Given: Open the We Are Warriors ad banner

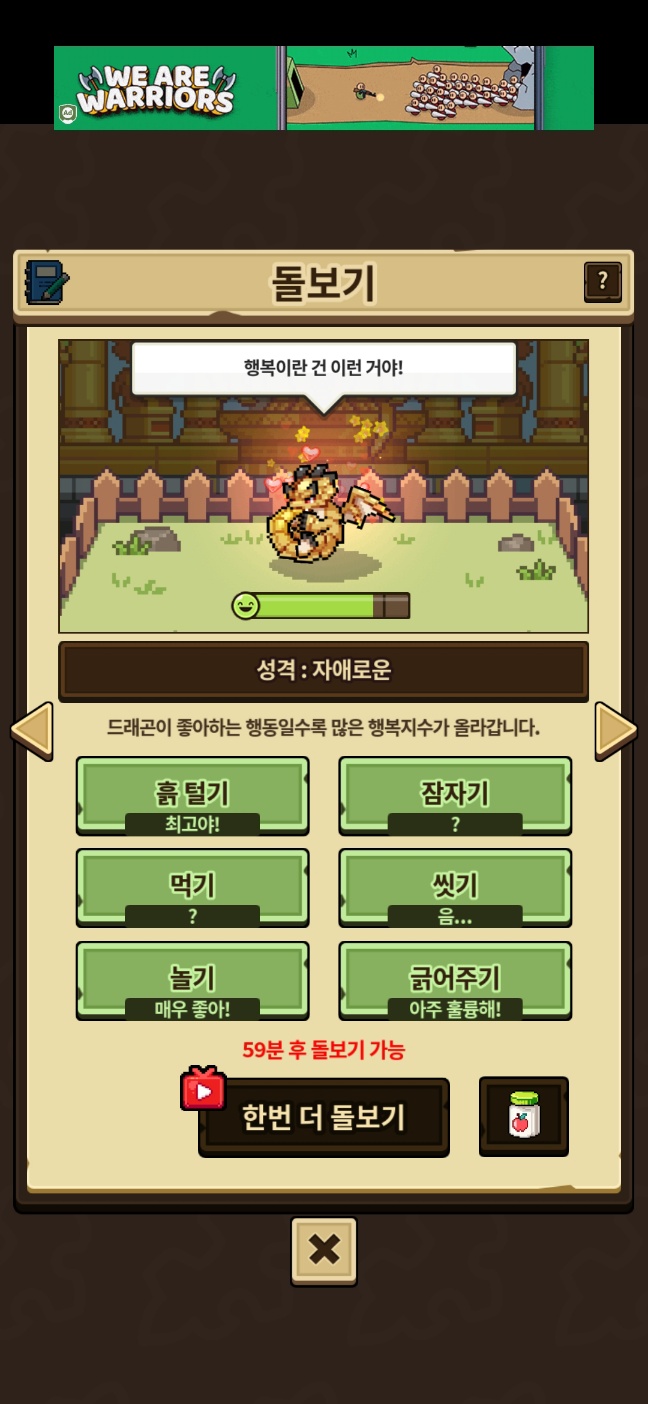Looking at the screenshot, I should (x=324, y=88).
